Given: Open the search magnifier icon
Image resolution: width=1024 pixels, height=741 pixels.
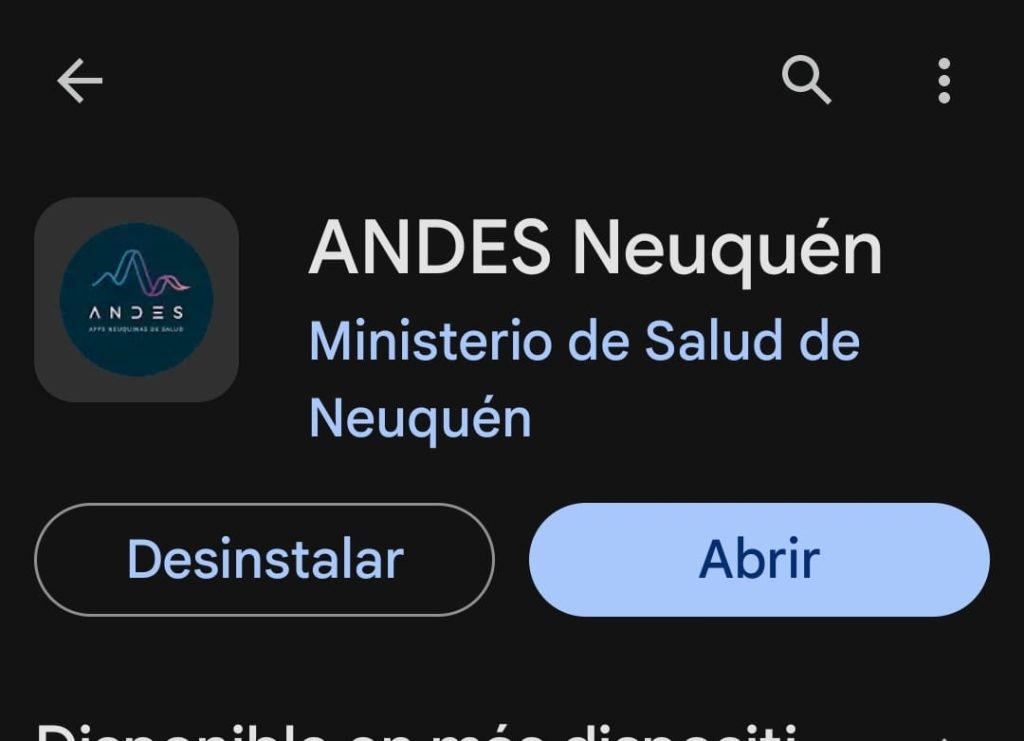Looking at the screenshot, I should 806,80.
